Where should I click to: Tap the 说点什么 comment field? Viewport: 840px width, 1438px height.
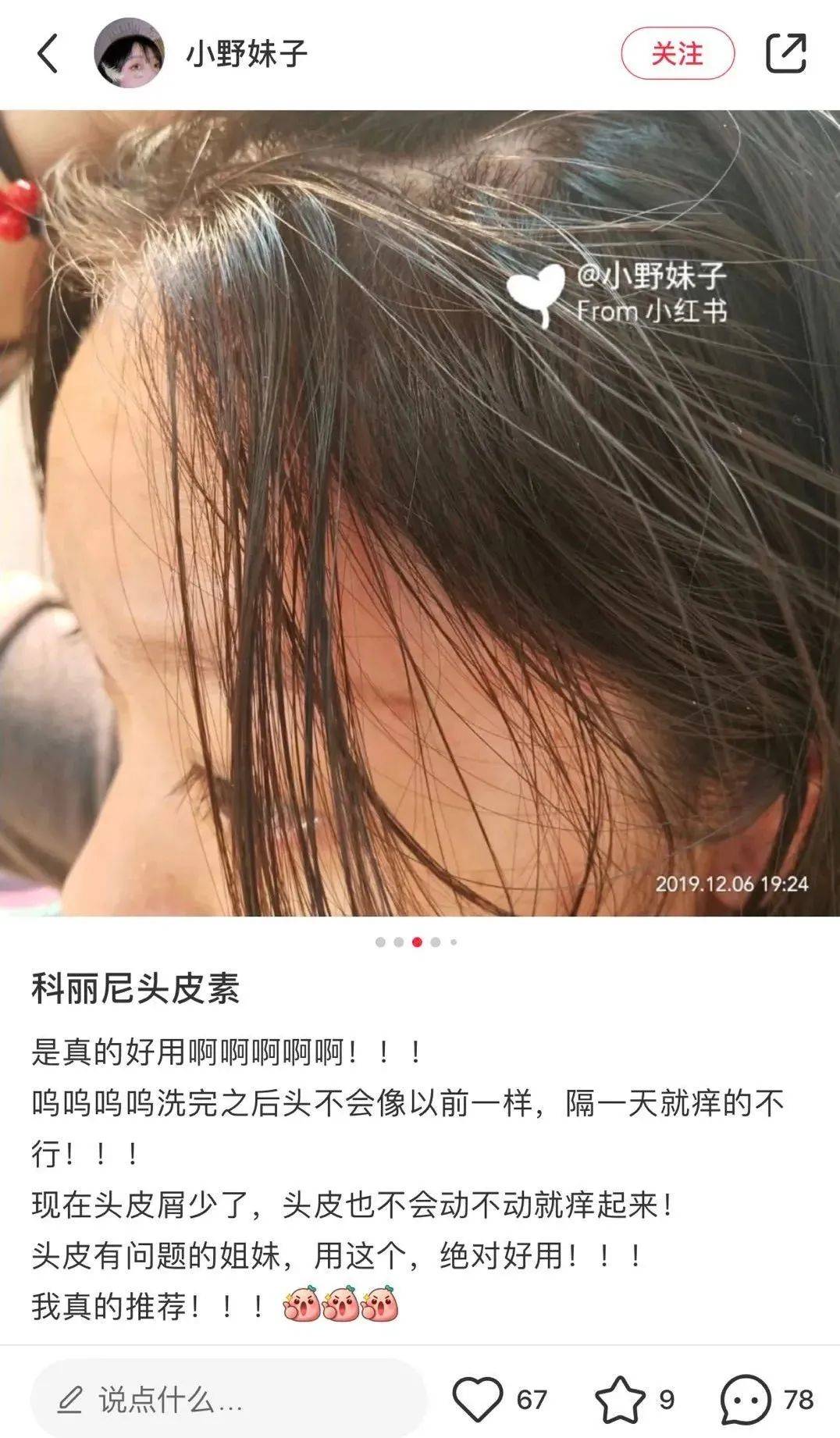tap(228, 1400)
